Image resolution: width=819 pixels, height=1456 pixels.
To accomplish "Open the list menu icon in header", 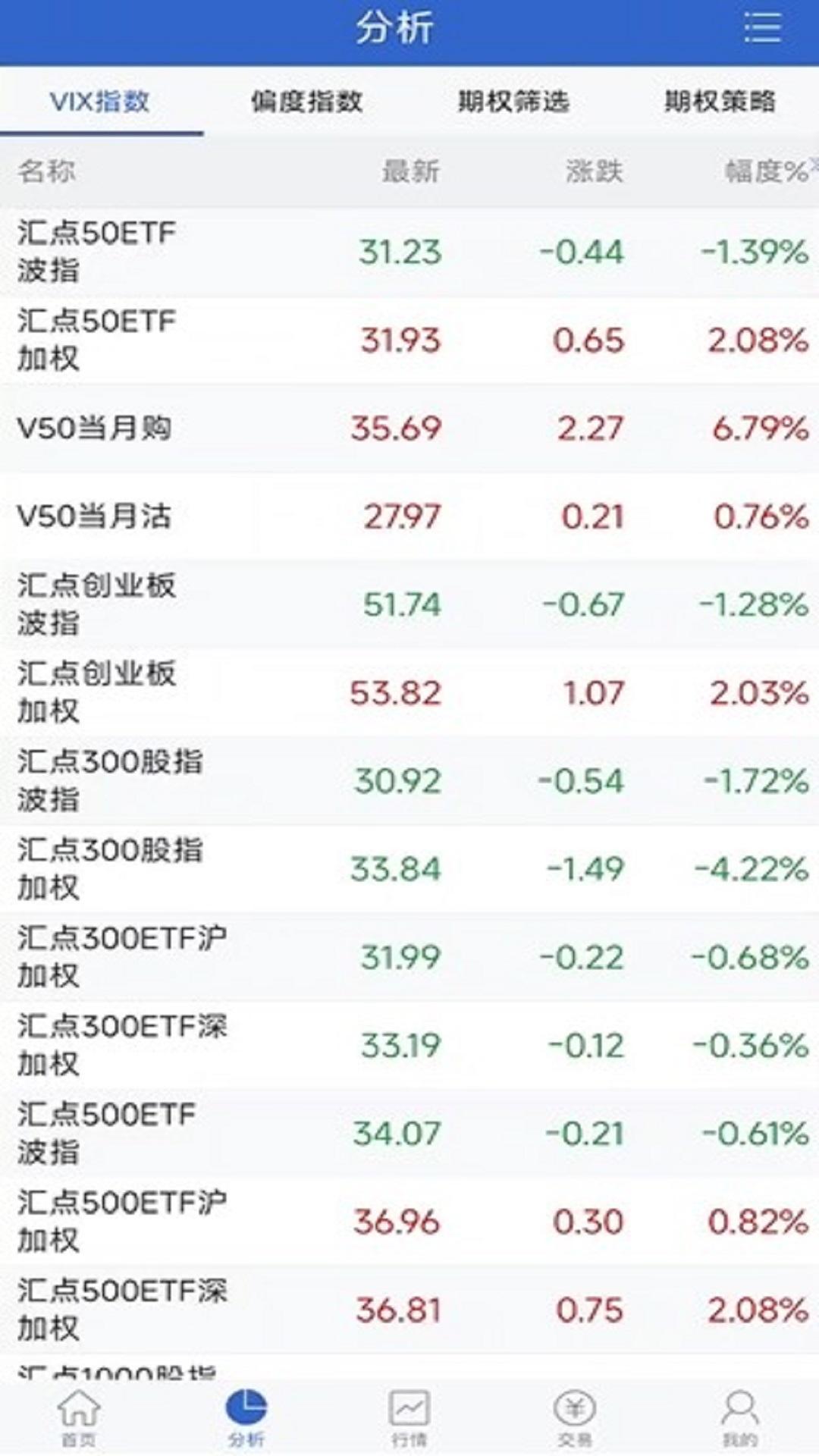I will pos(761,29).
